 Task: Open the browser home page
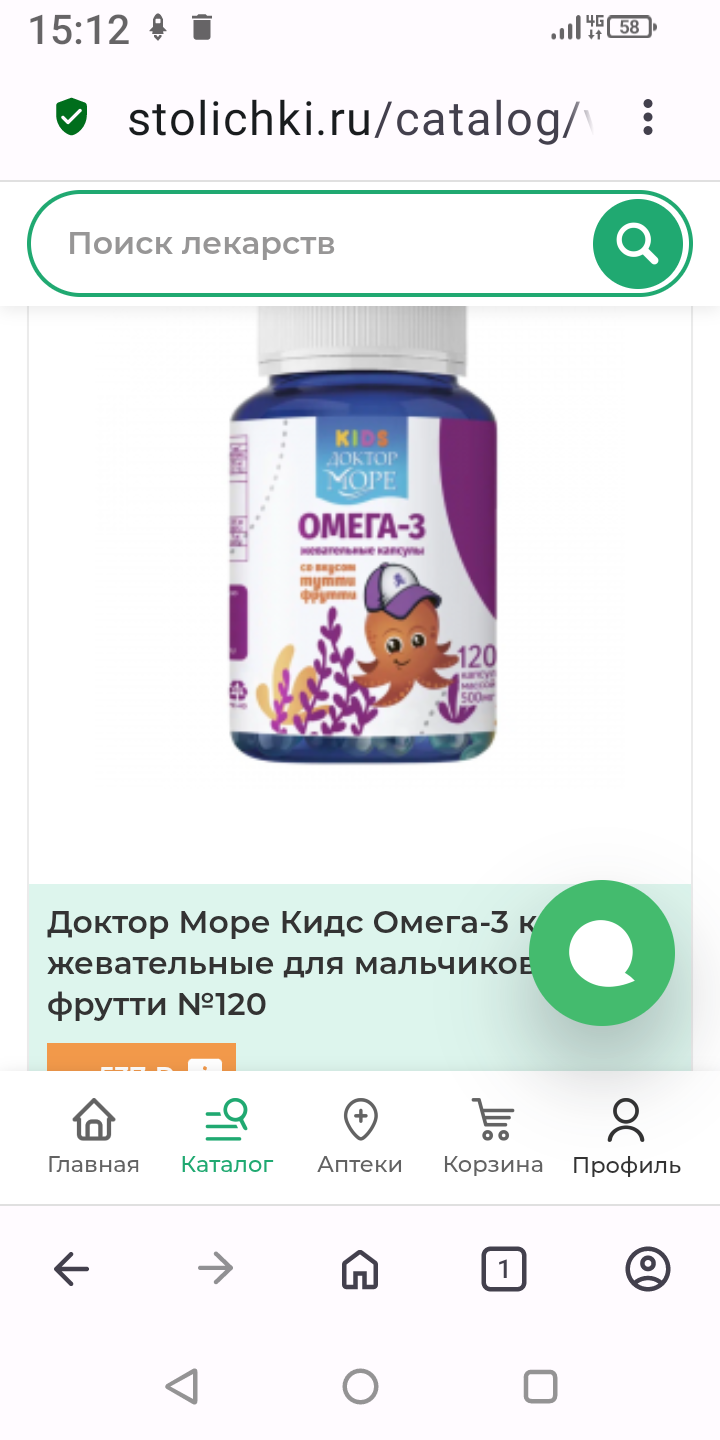click(360, 1270)
